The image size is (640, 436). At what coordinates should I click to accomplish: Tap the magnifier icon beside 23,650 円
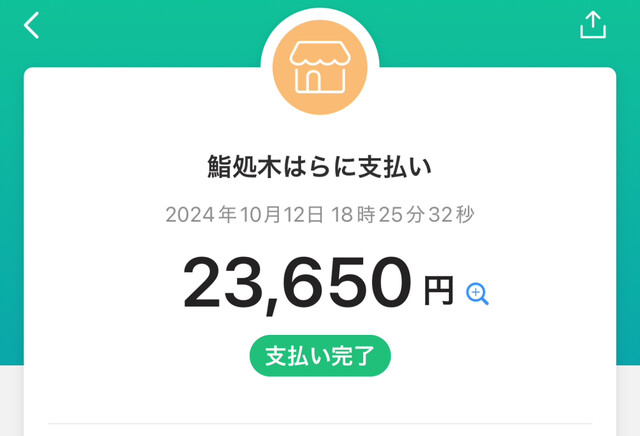point(477,293)
